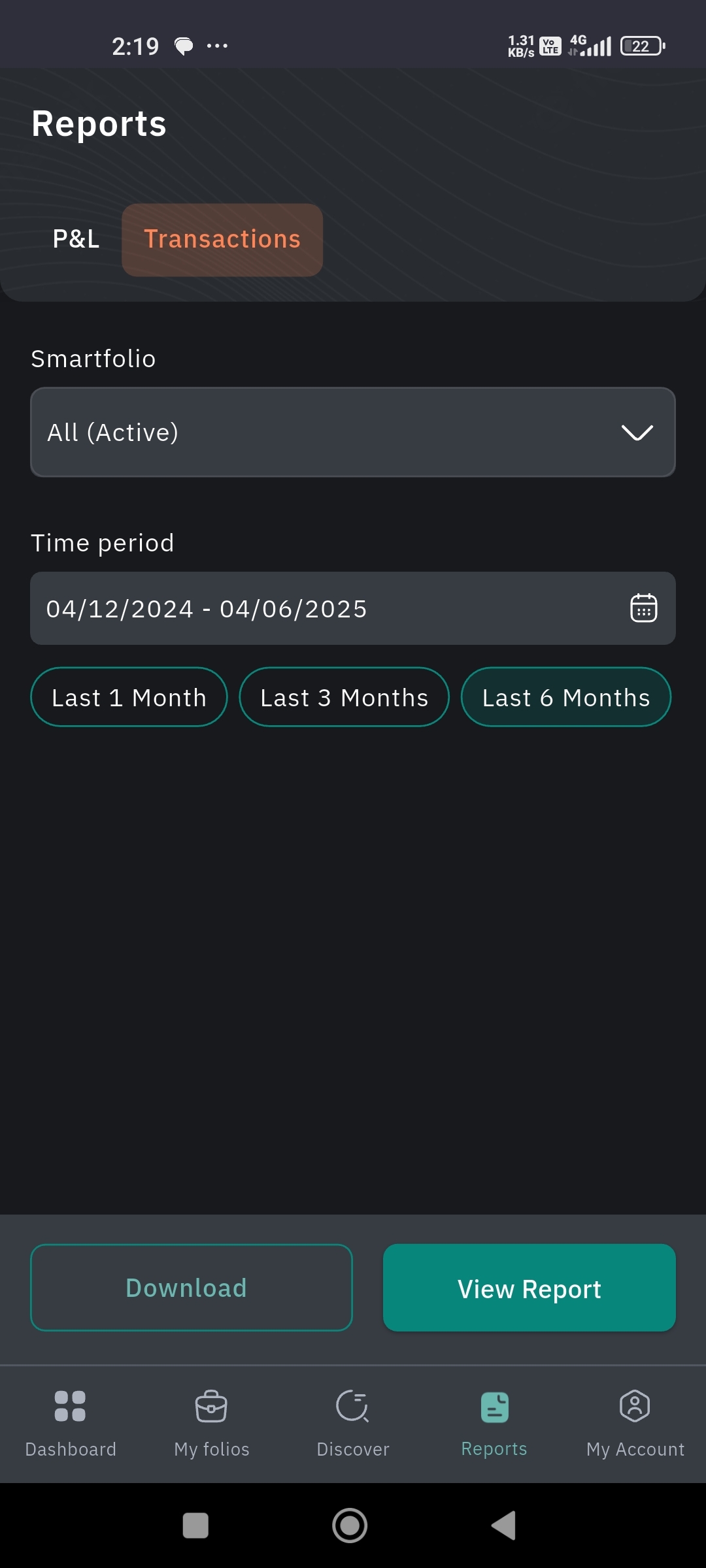Switch to the P&L tab
The height and width of the screenshot is (1568, 706).
[x=76, y=239]
